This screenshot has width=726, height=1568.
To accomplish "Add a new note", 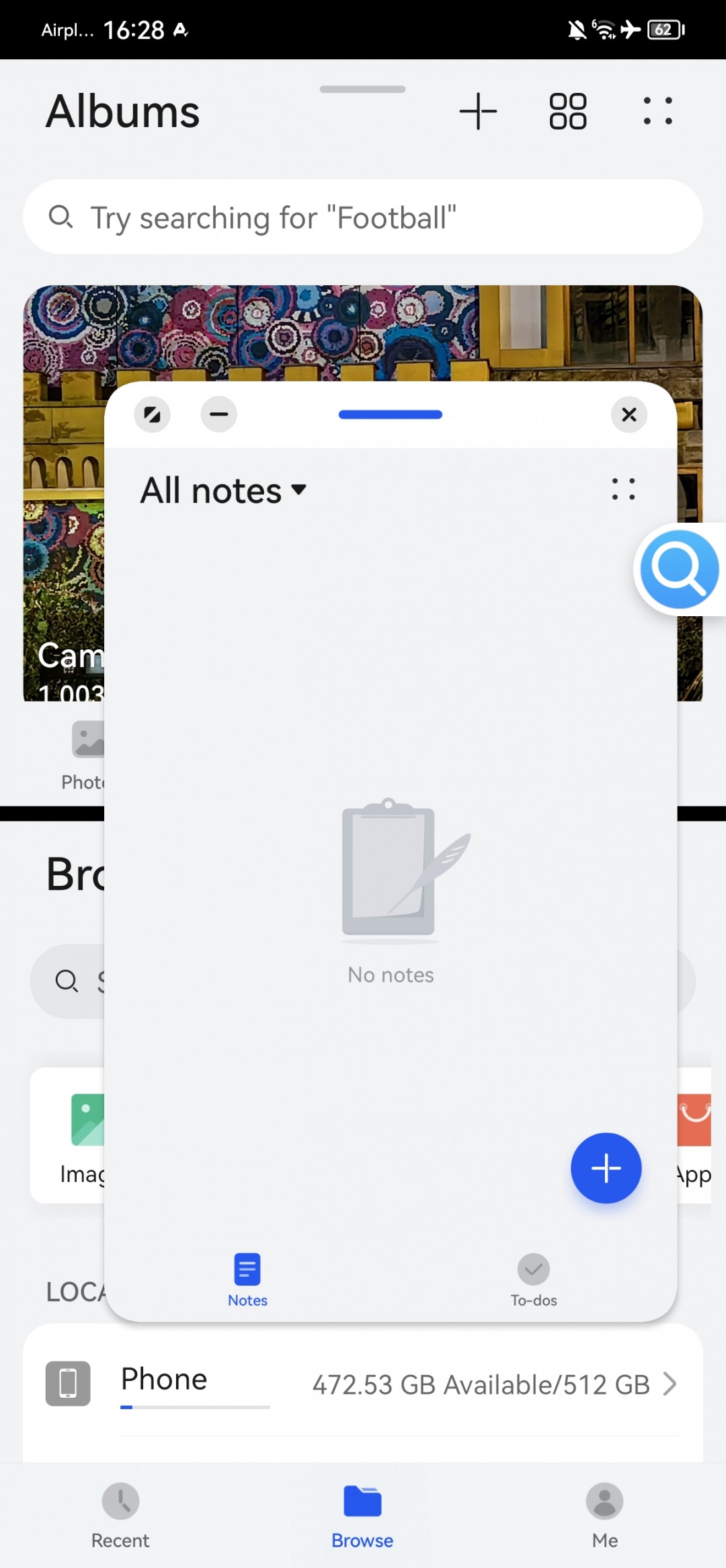I will coord(606,1168).
